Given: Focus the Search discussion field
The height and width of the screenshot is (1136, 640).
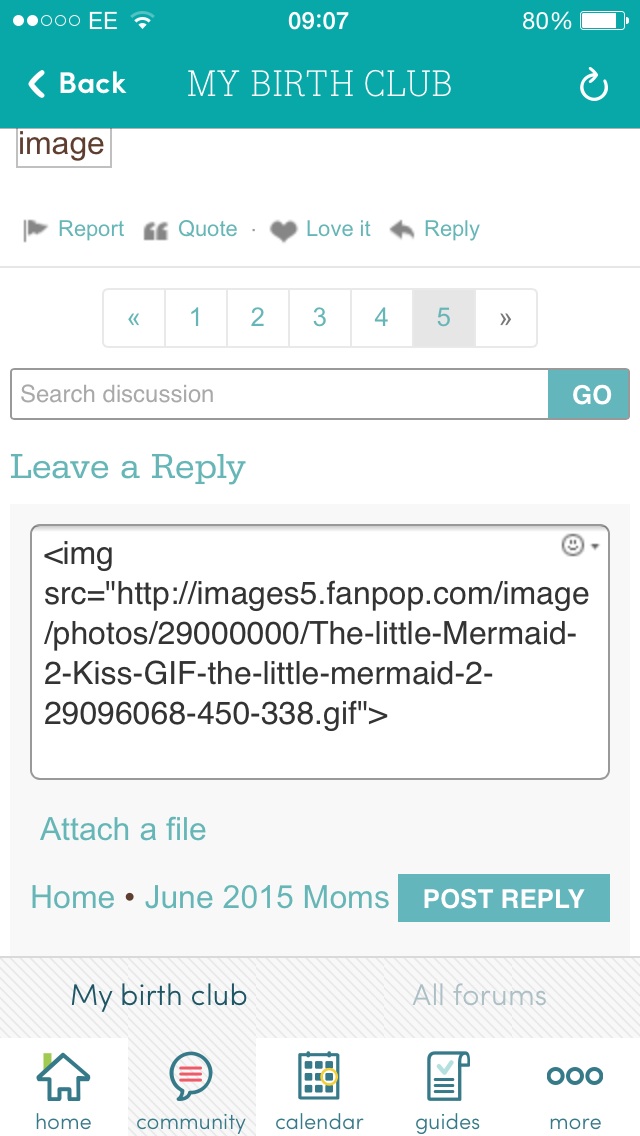Looking at the screenshot, I should (279, 394).
